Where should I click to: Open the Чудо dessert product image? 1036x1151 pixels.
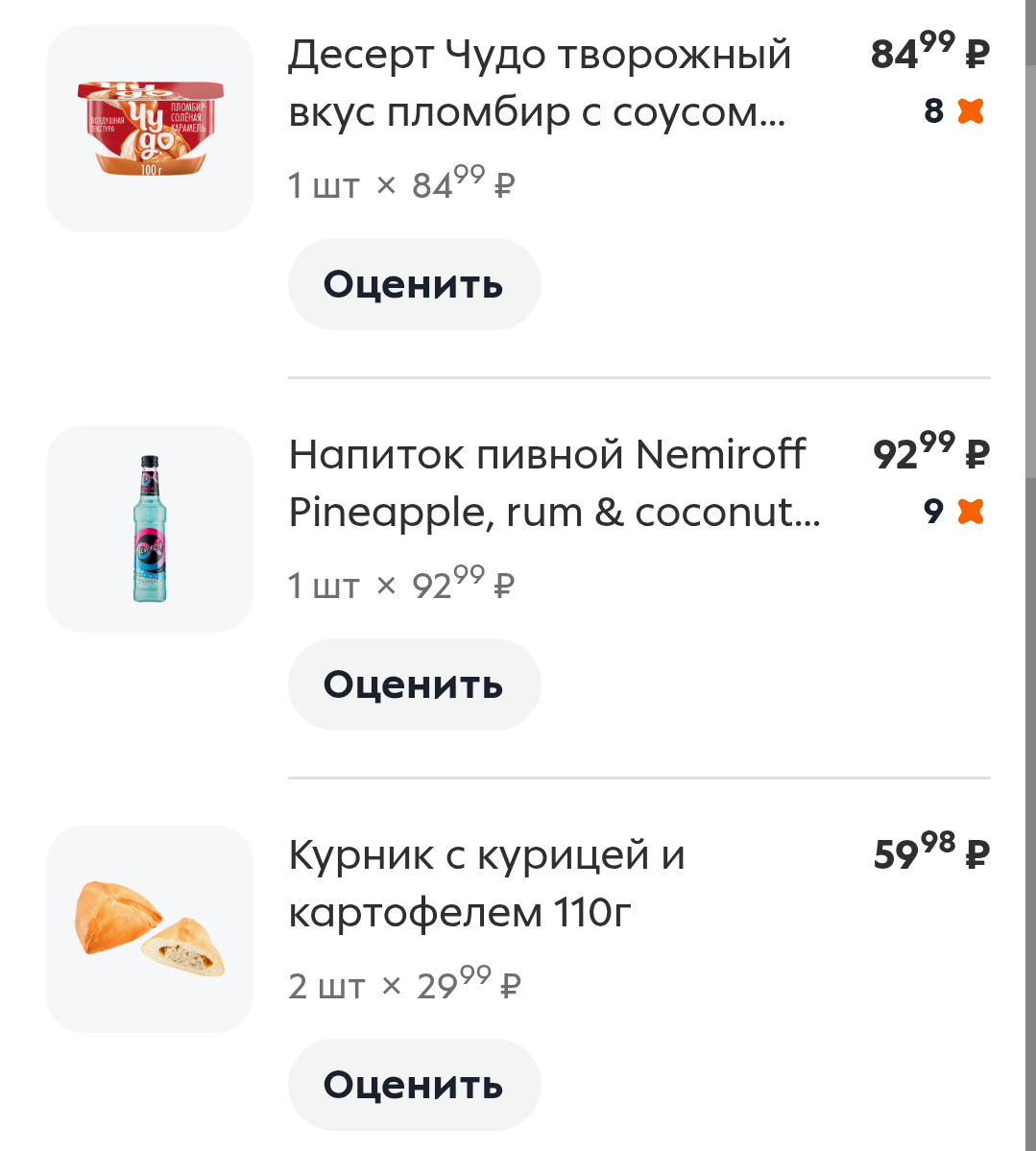pos(150,129)
